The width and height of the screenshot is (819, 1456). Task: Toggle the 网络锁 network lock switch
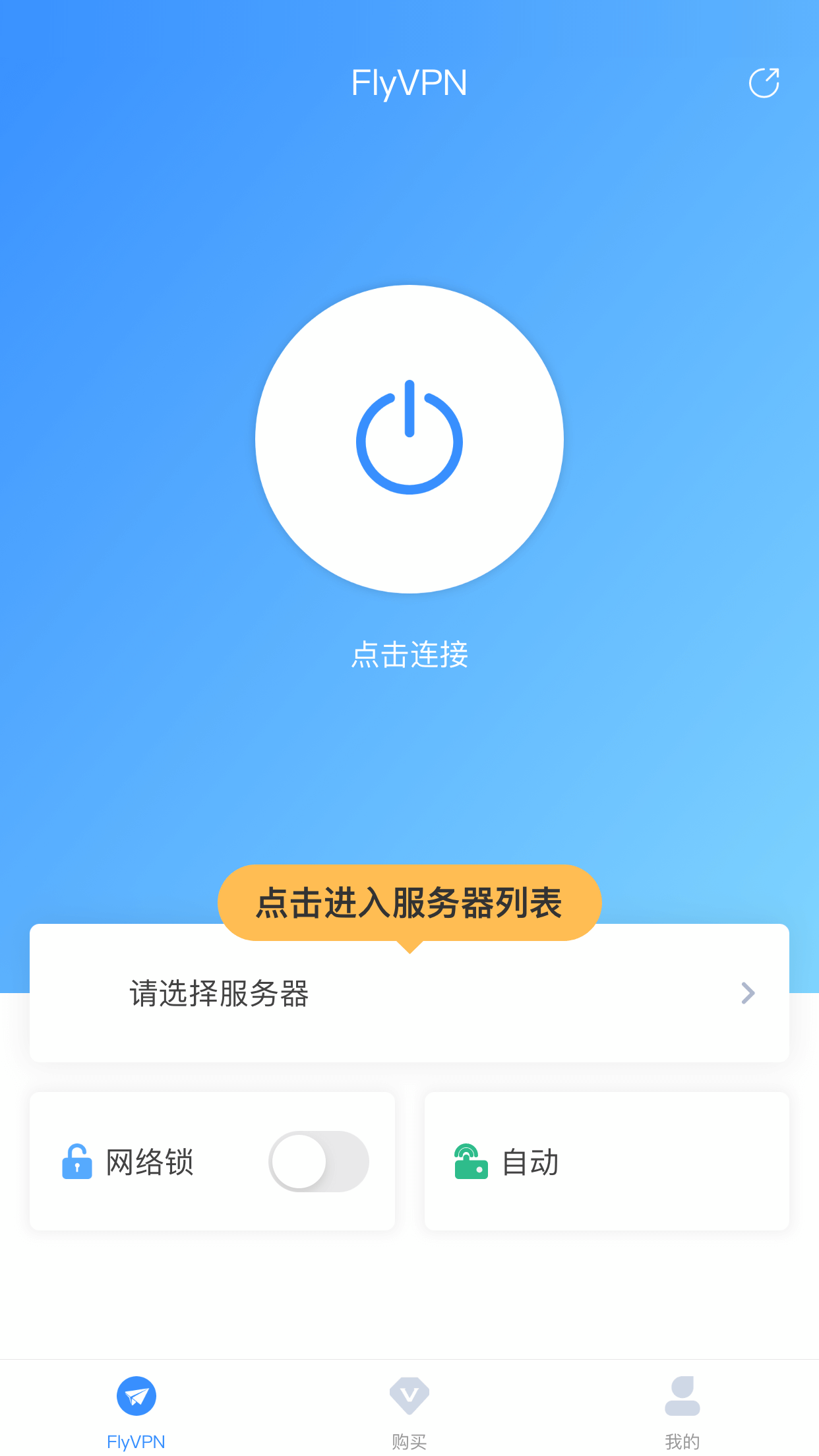(x=318, y=1161)
